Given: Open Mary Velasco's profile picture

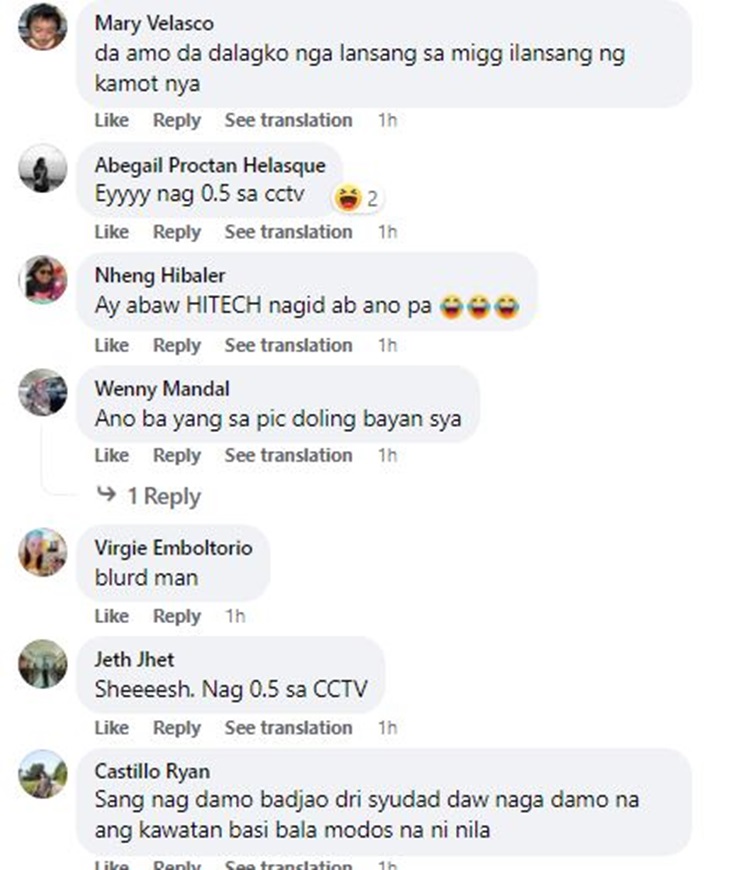Looking at the screenshot, I should click(43, 27).
